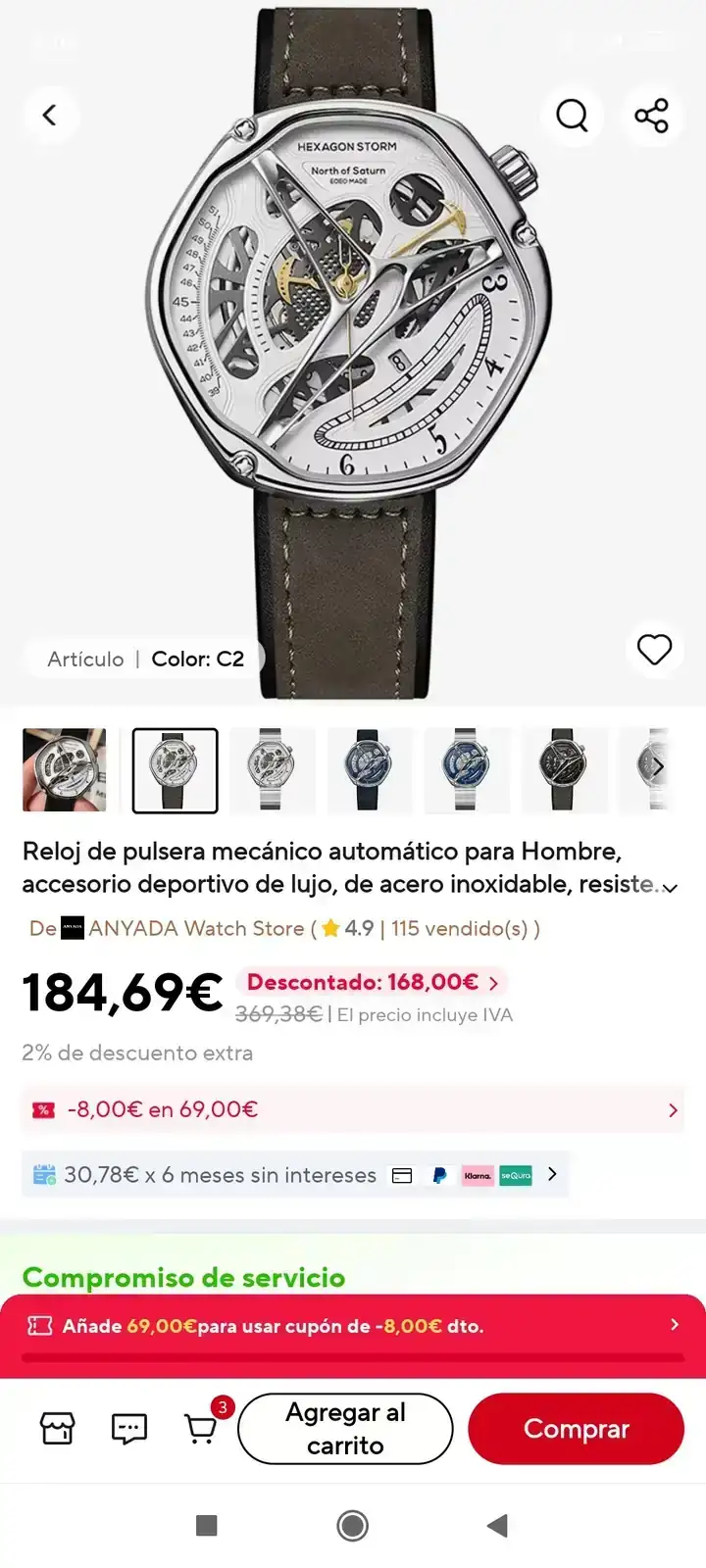
Task: Open the red coupon banner Añade 69,00€
Action: tap(353, 1326)
